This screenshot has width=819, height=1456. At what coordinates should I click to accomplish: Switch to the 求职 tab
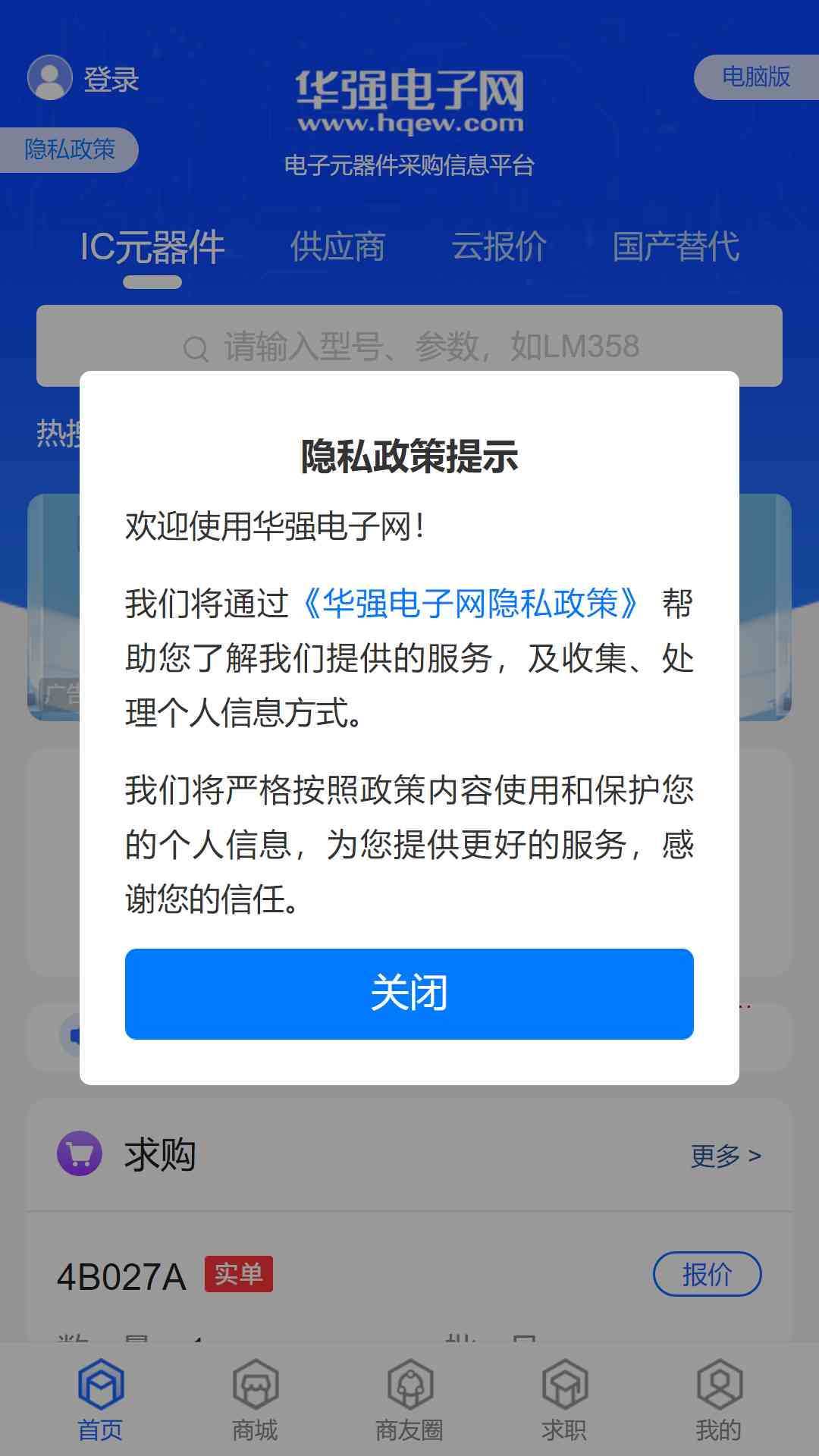pos(564,1400)
